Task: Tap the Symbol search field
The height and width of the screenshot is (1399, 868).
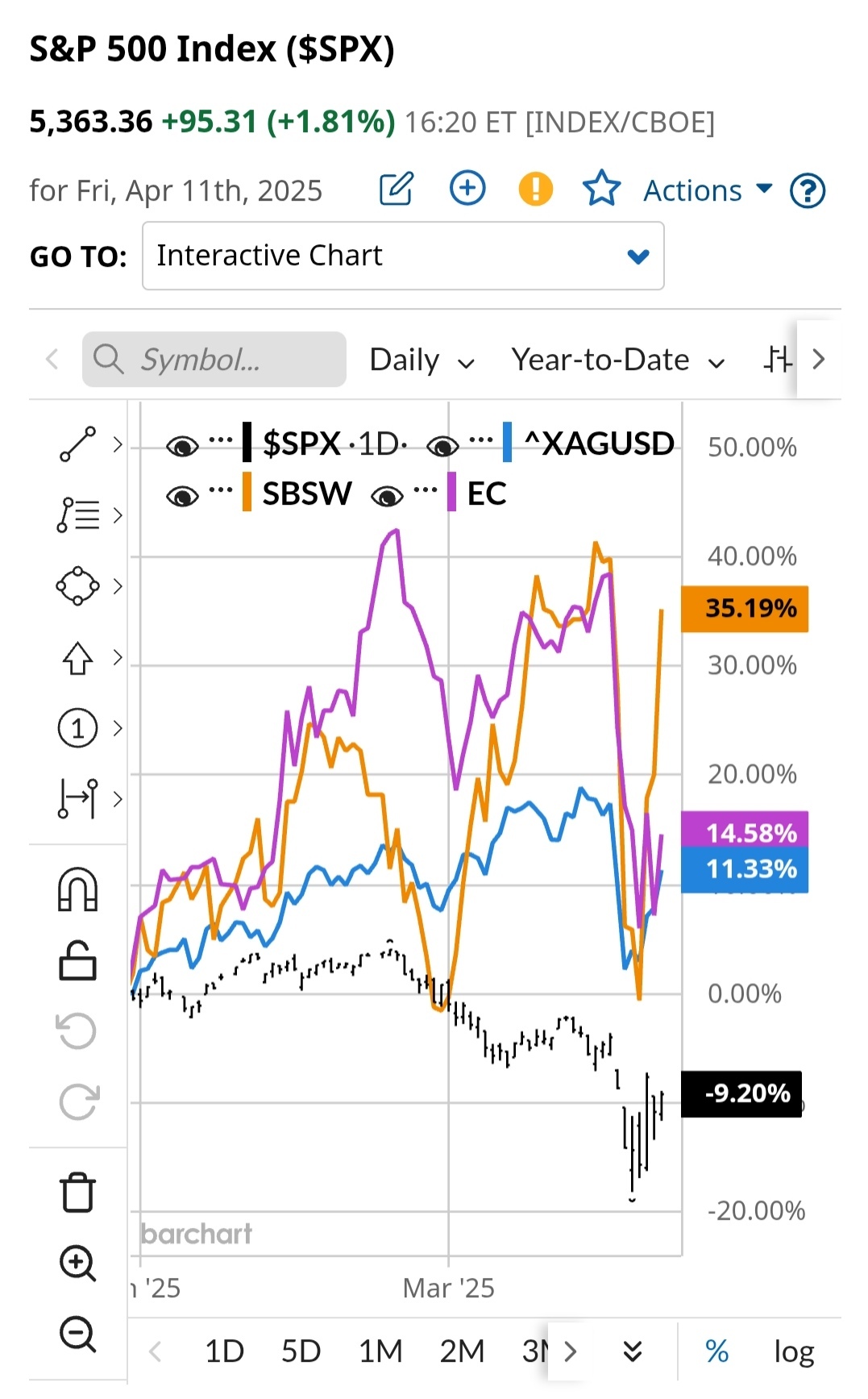Action: (214, 360)
